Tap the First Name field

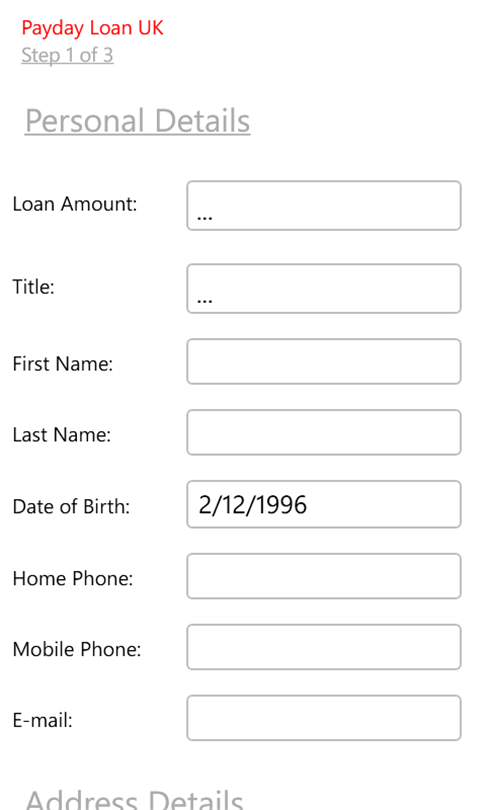pos(324,362)
